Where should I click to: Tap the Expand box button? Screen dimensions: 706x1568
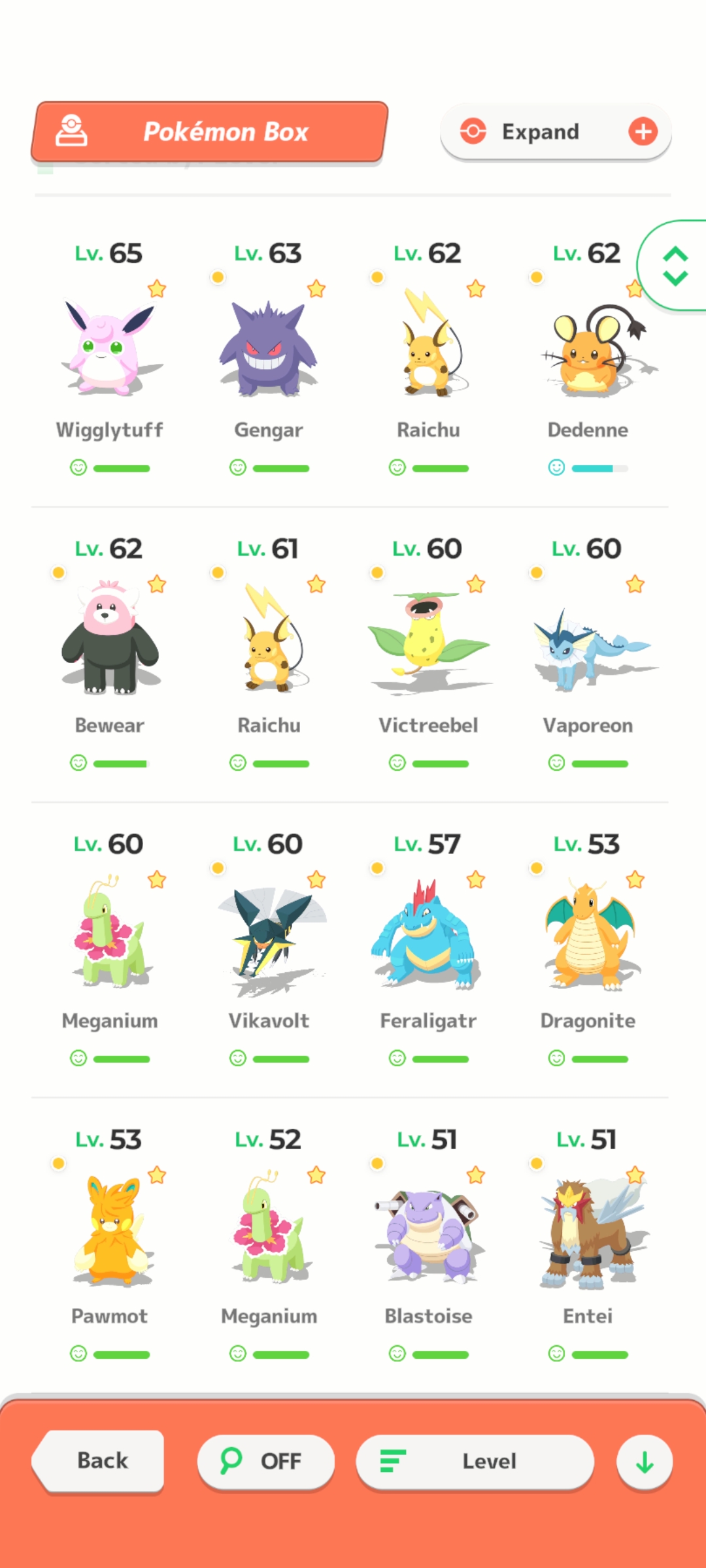(x=556, y=131)
